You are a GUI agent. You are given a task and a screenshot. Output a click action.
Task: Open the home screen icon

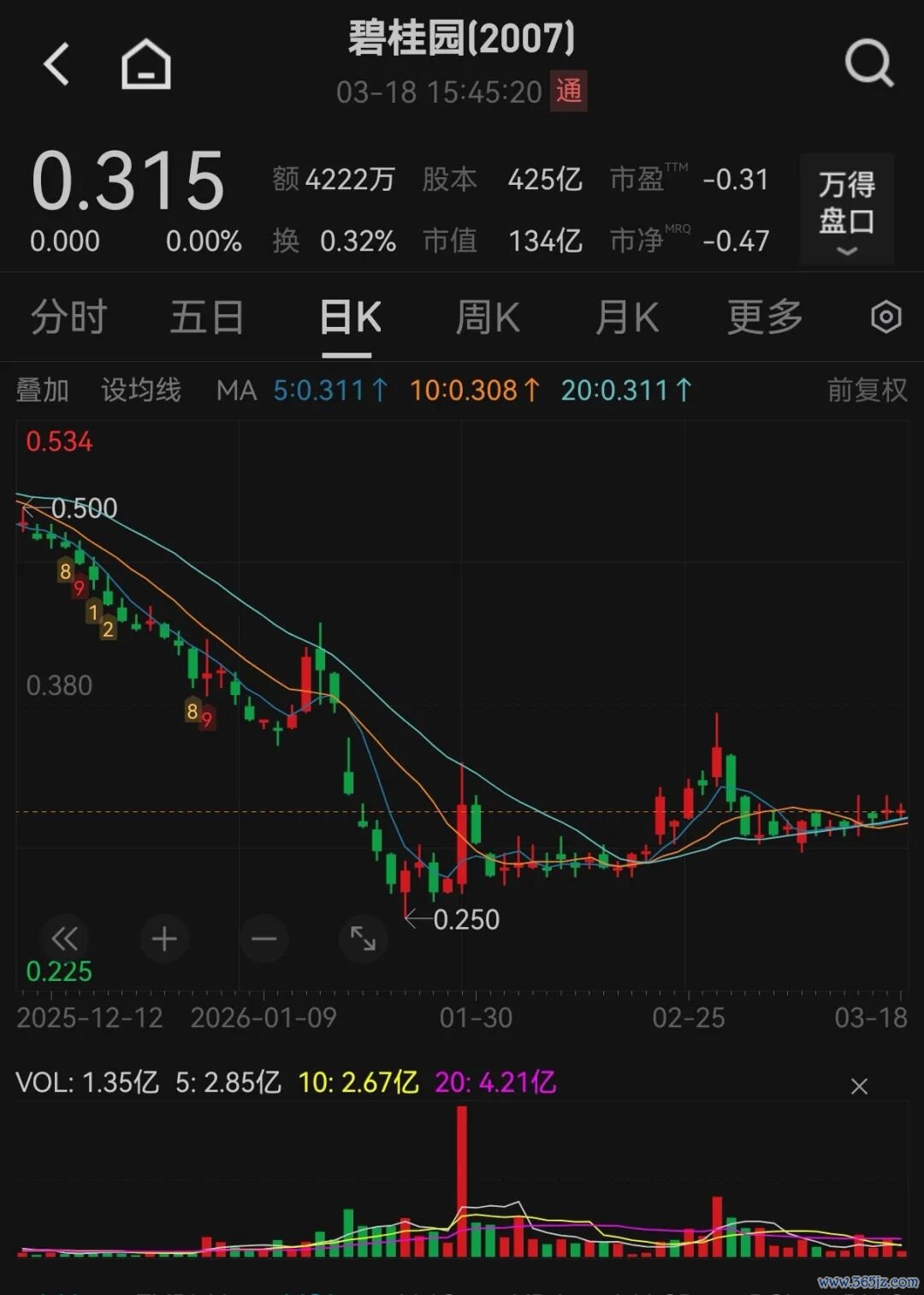pyautogui.click(x=145, y=64)
